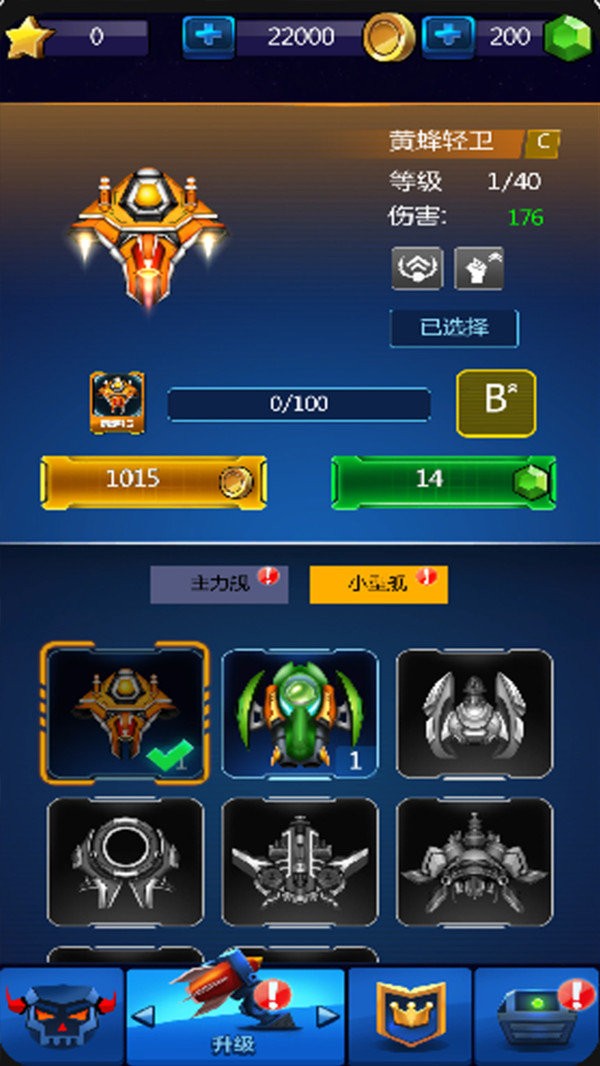This screenshot has height=1066, width=600.
Task: Select the orange ship with green checkmark
Action: pos(125,713)
